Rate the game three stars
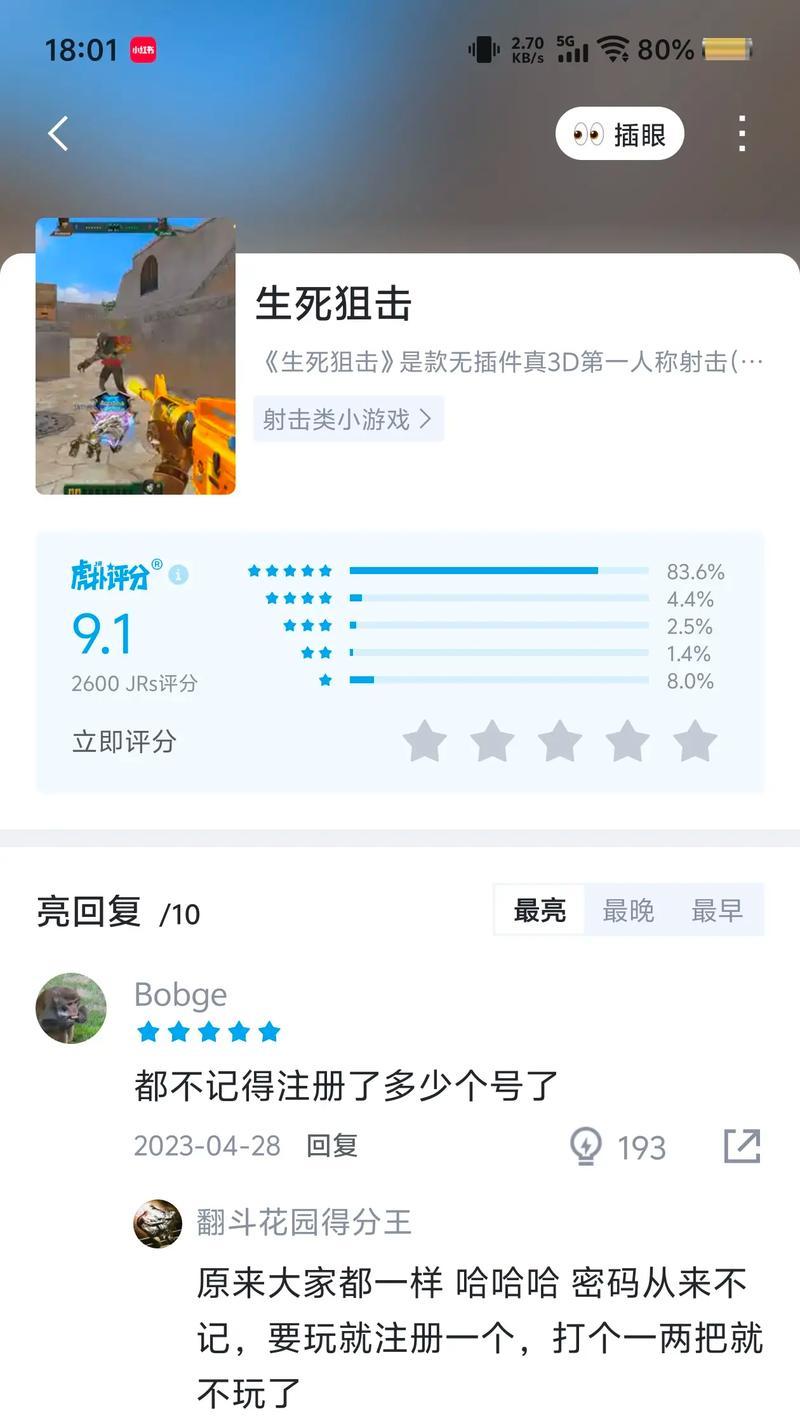This screenshot has width=800, height=1422. pyautogui.click(x=560, y=742)
